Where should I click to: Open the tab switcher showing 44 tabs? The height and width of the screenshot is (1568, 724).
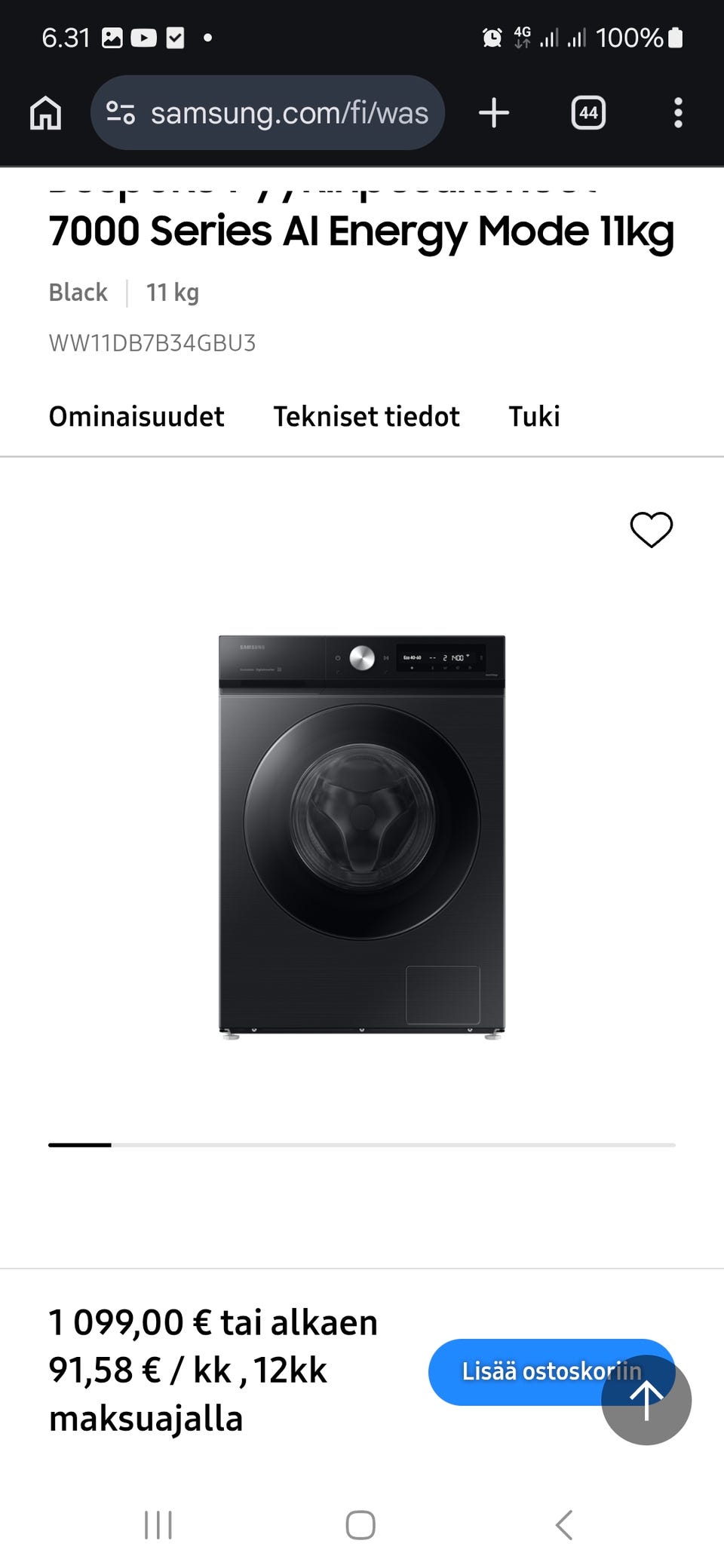[x=588, y=113]
